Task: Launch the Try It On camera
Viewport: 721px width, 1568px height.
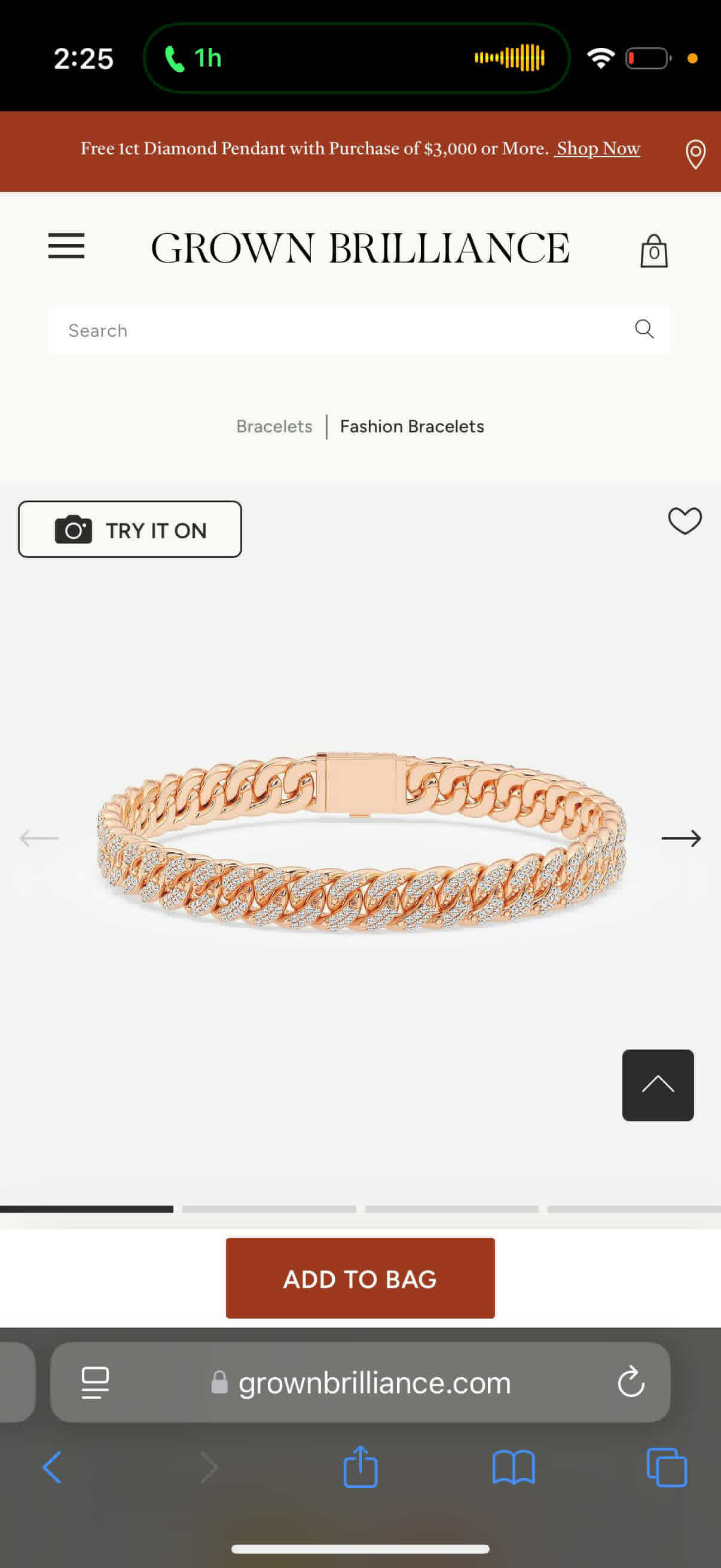Action: pos(130,530)
